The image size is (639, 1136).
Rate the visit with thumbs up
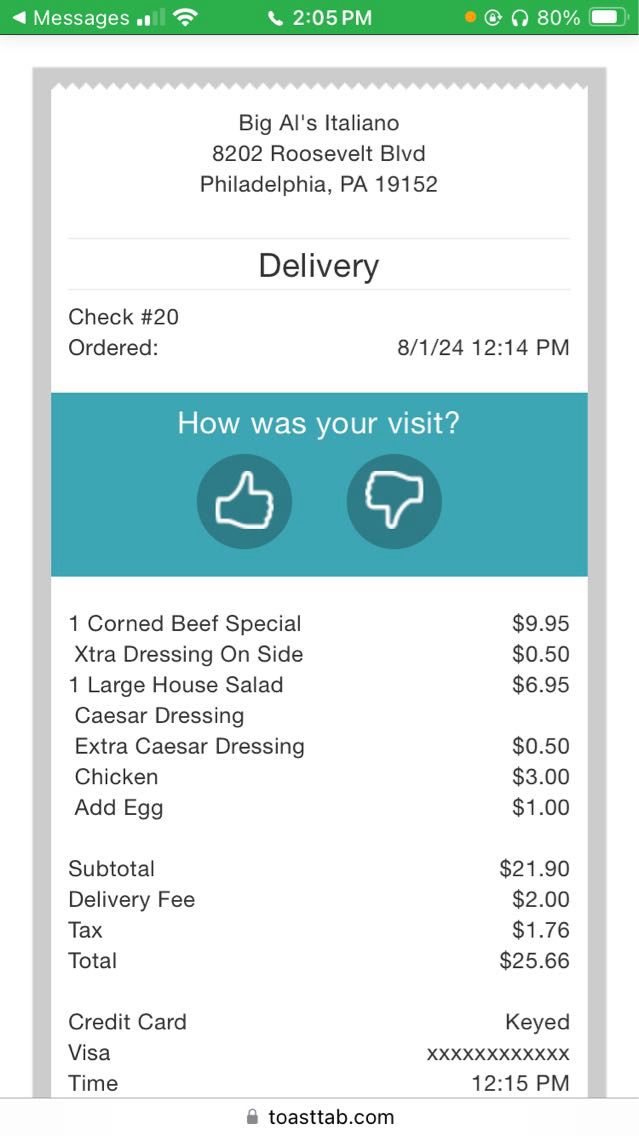[244, 501]
